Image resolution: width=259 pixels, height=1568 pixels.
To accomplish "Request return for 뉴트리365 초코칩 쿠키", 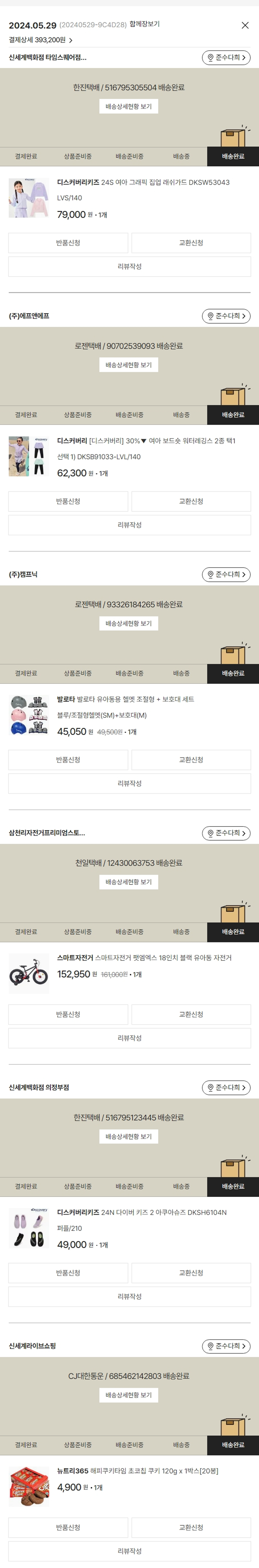I will click(x=68, y=1527).
